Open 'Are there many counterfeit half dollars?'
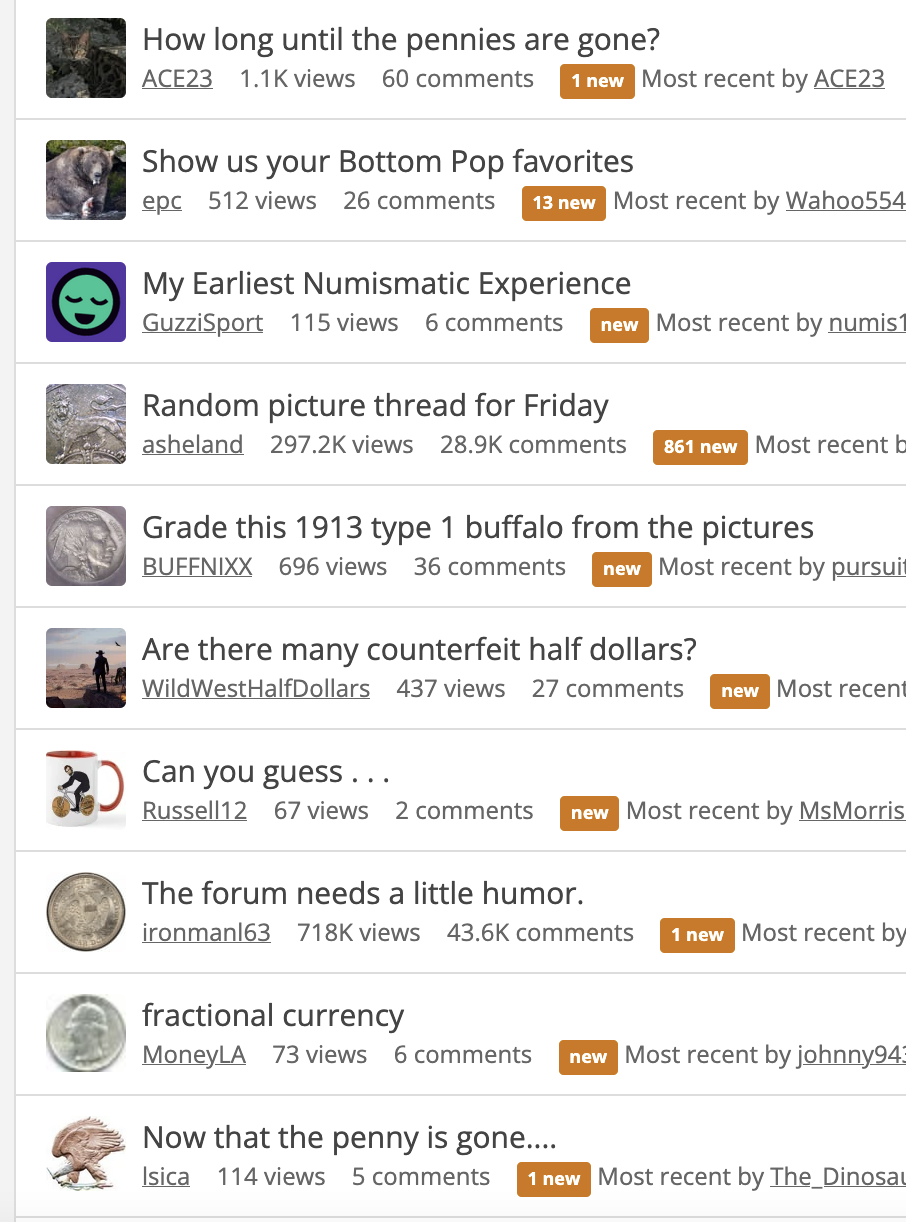Image resolution: width=906 pixels, height=1222 pixels. [x=419, y=650]
